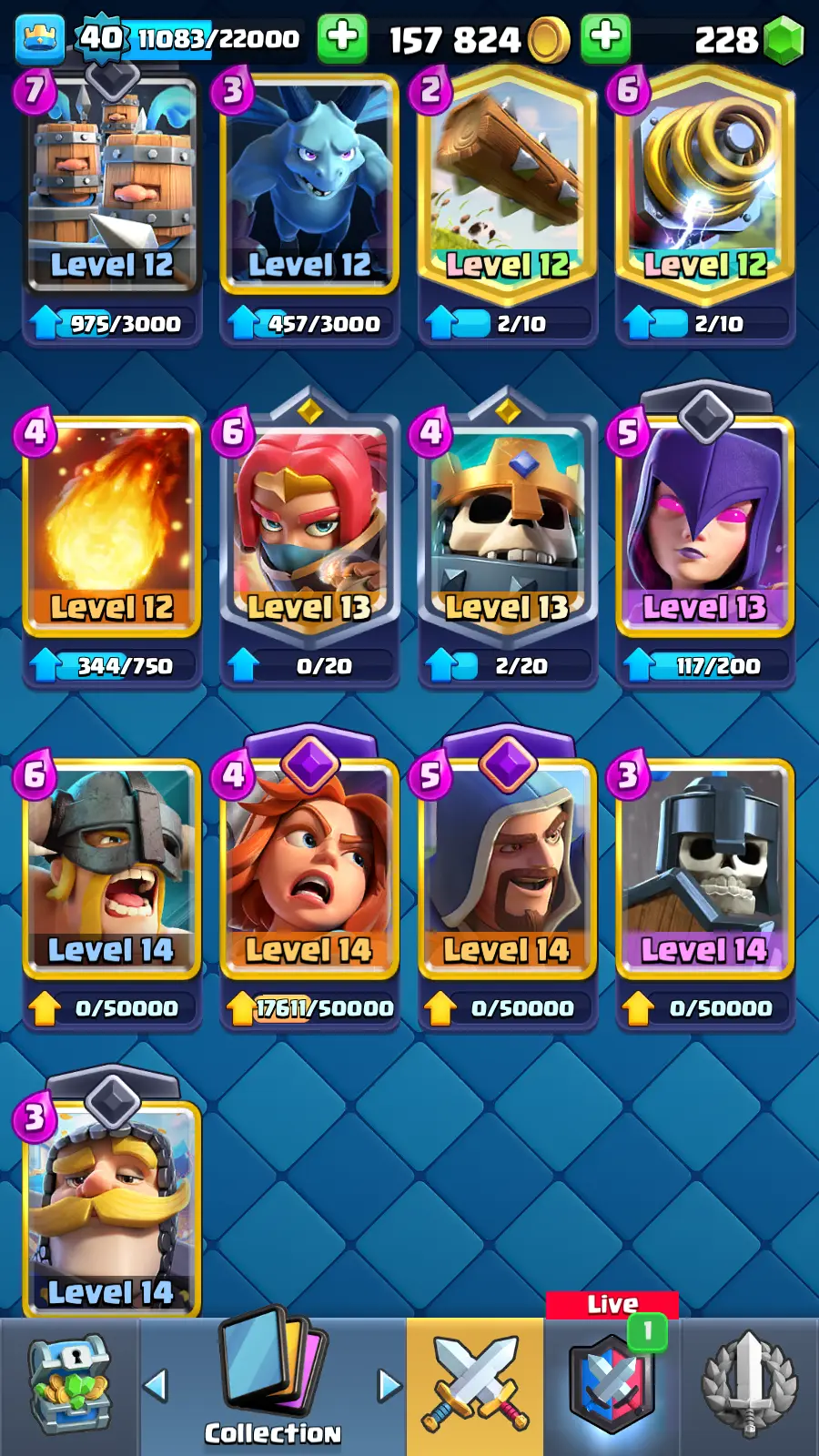Screen dimensions: 819x1456
Task: Open the events sword and laurel tab
Action: pos(749,1385)
